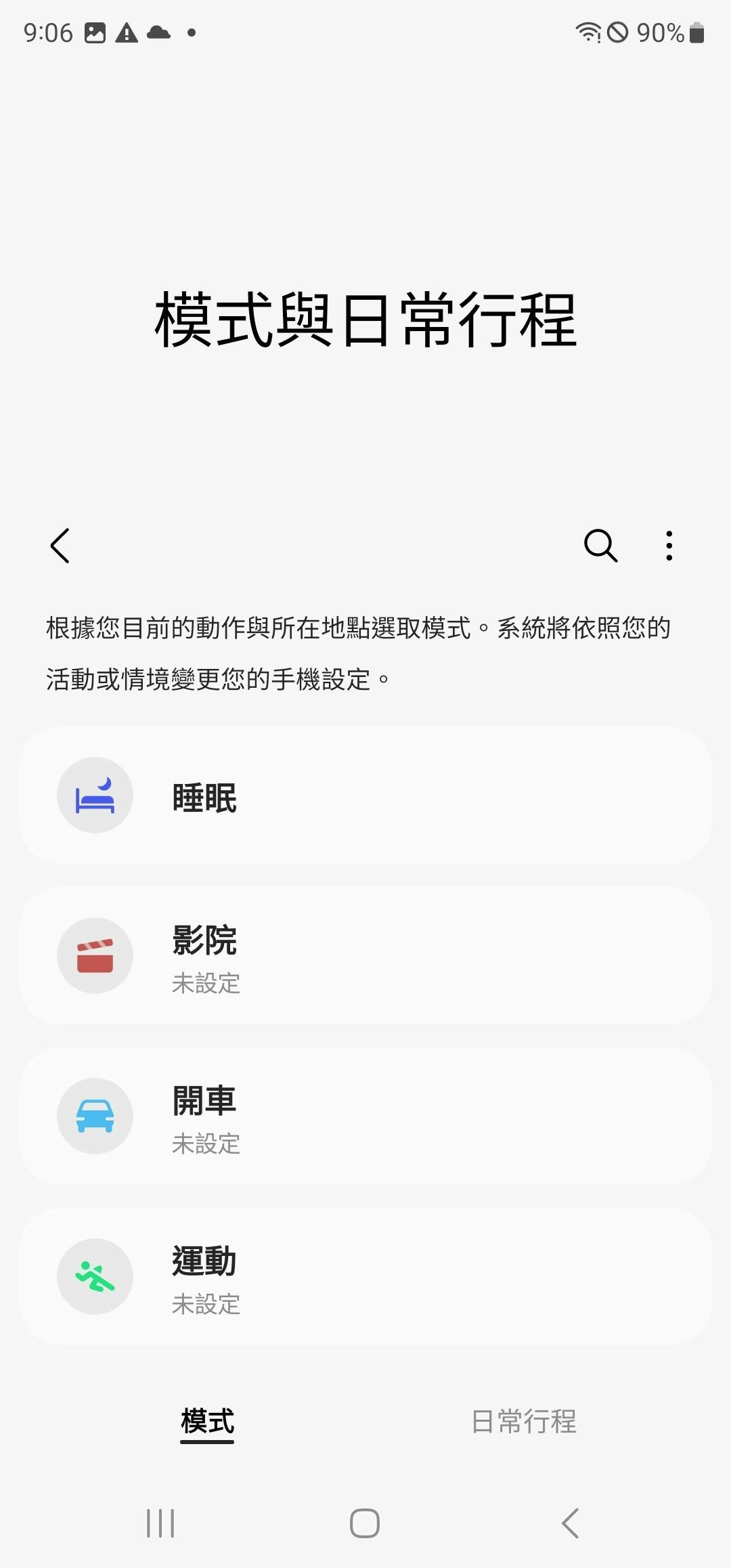Open the 睡眠 (Sleep) mode
731x1568 pixels.
tap(365, 796)
